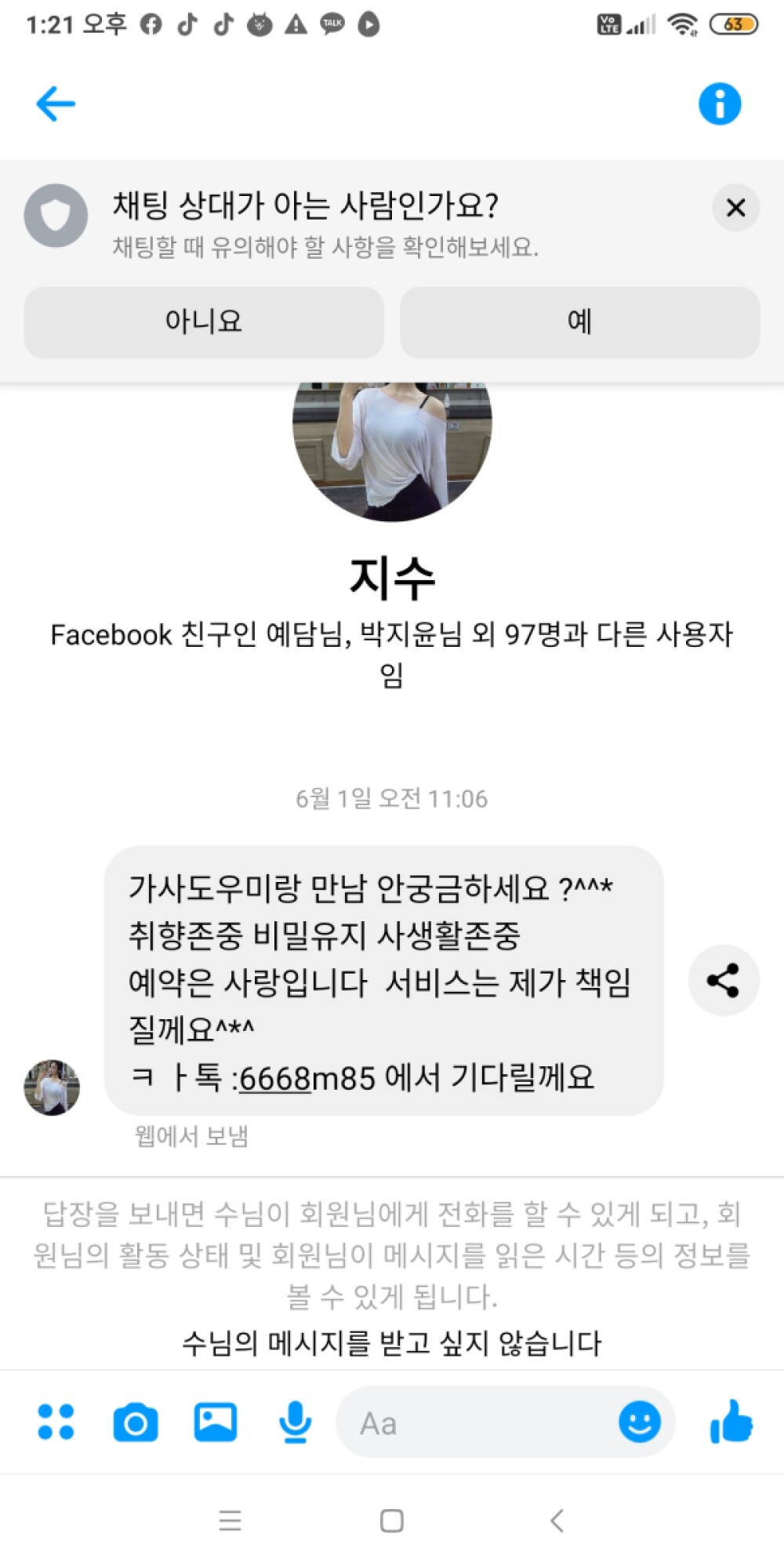Tap the back arrow to leave the chat
784x1568 pixels.
coord(55,102)
